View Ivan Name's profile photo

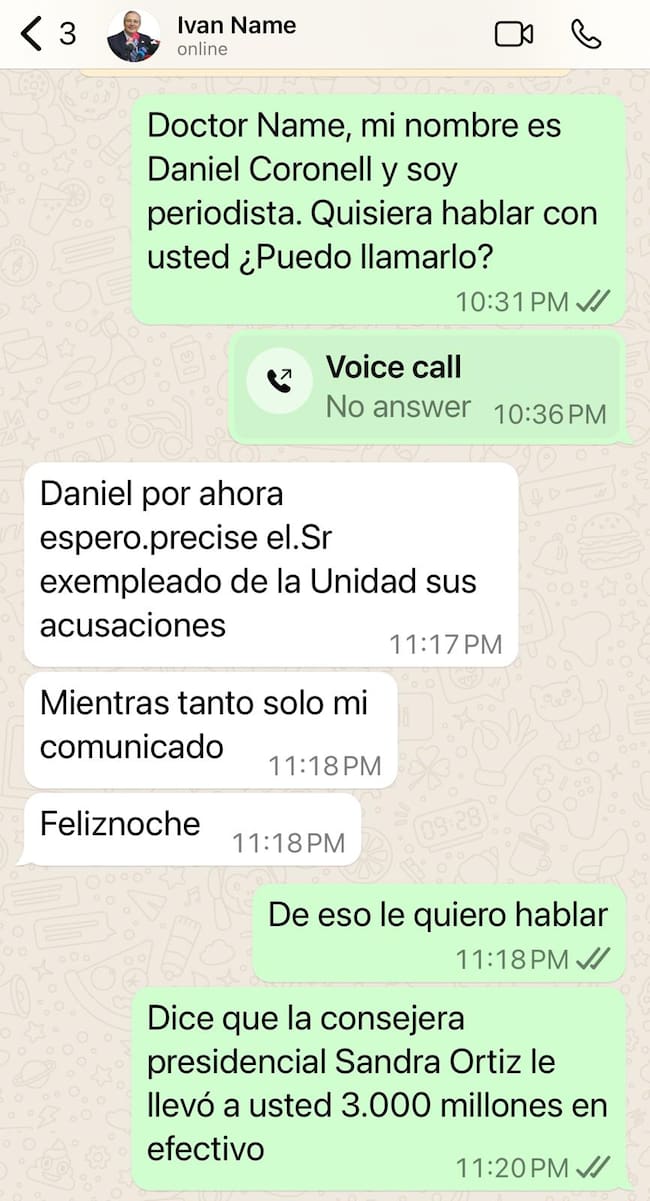pyautogui.click(x=134, y=35)
